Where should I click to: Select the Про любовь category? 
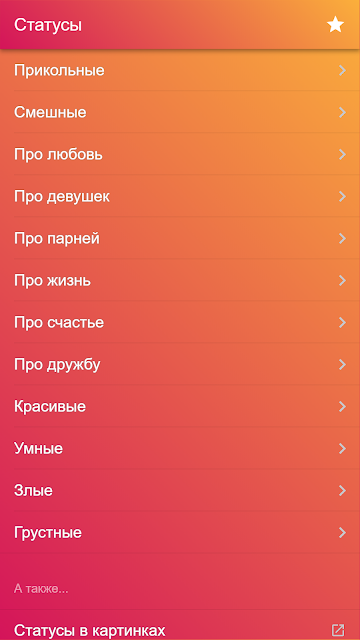click(180, 154)
